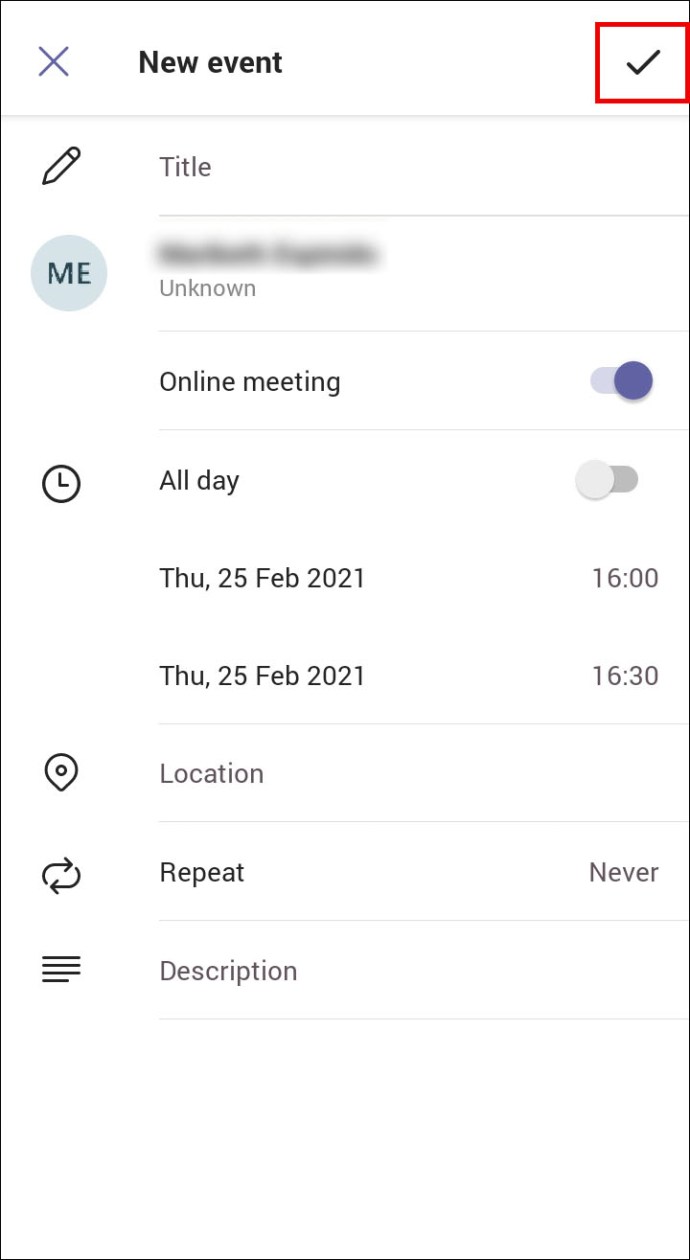Change the end date beside 16:30
Image resolution: width=690 pixels, height=1260 pixels.
[262, 676]
